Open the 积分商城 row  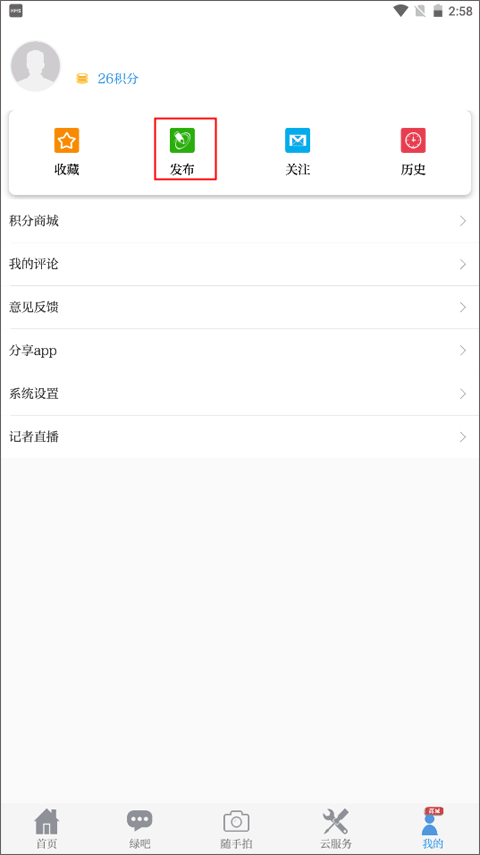pyautogui.click(x=240, y=221)
